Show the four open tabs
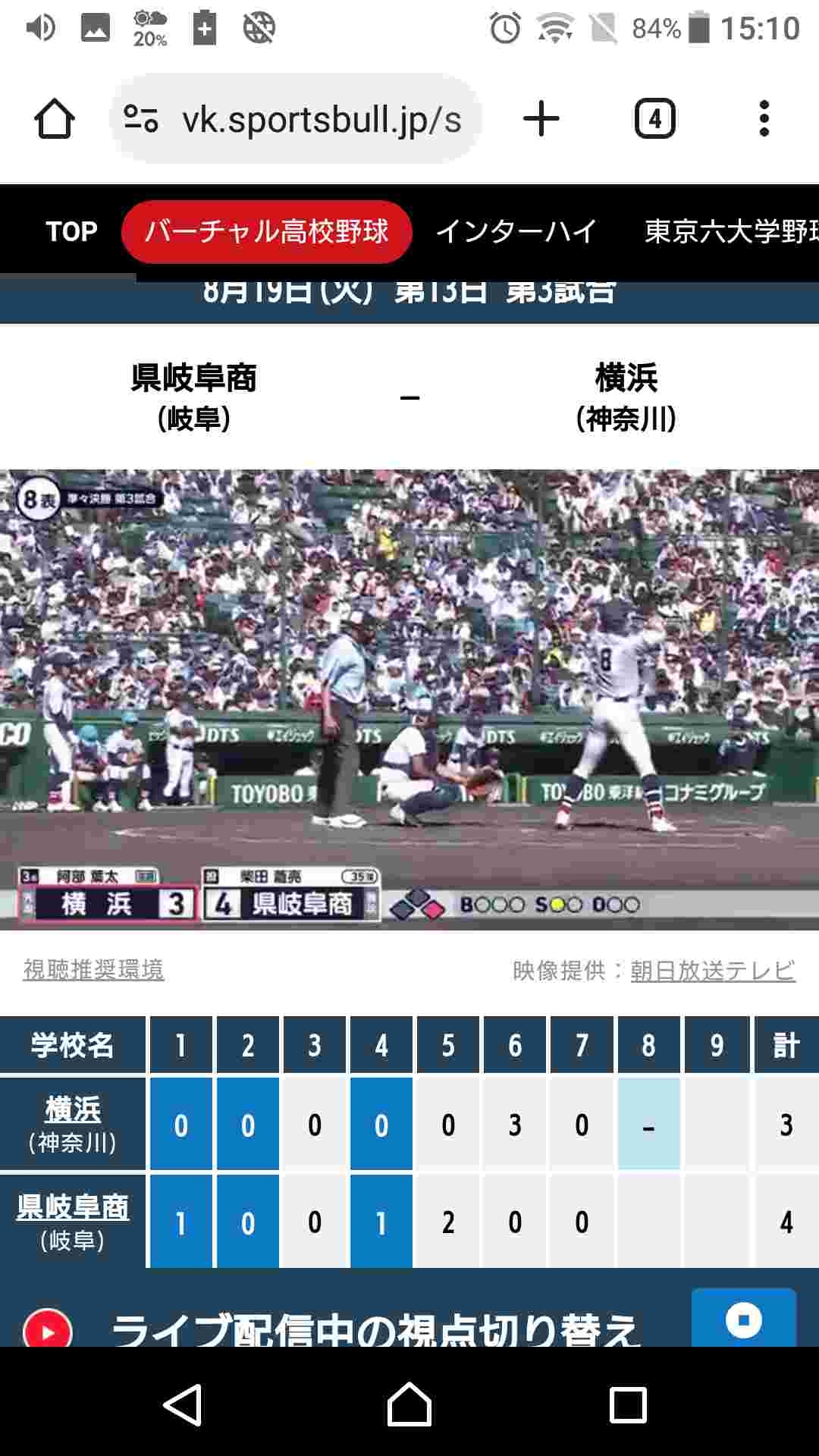Image resolution: width=819 pixels, height=1456 pixels. 654,120
